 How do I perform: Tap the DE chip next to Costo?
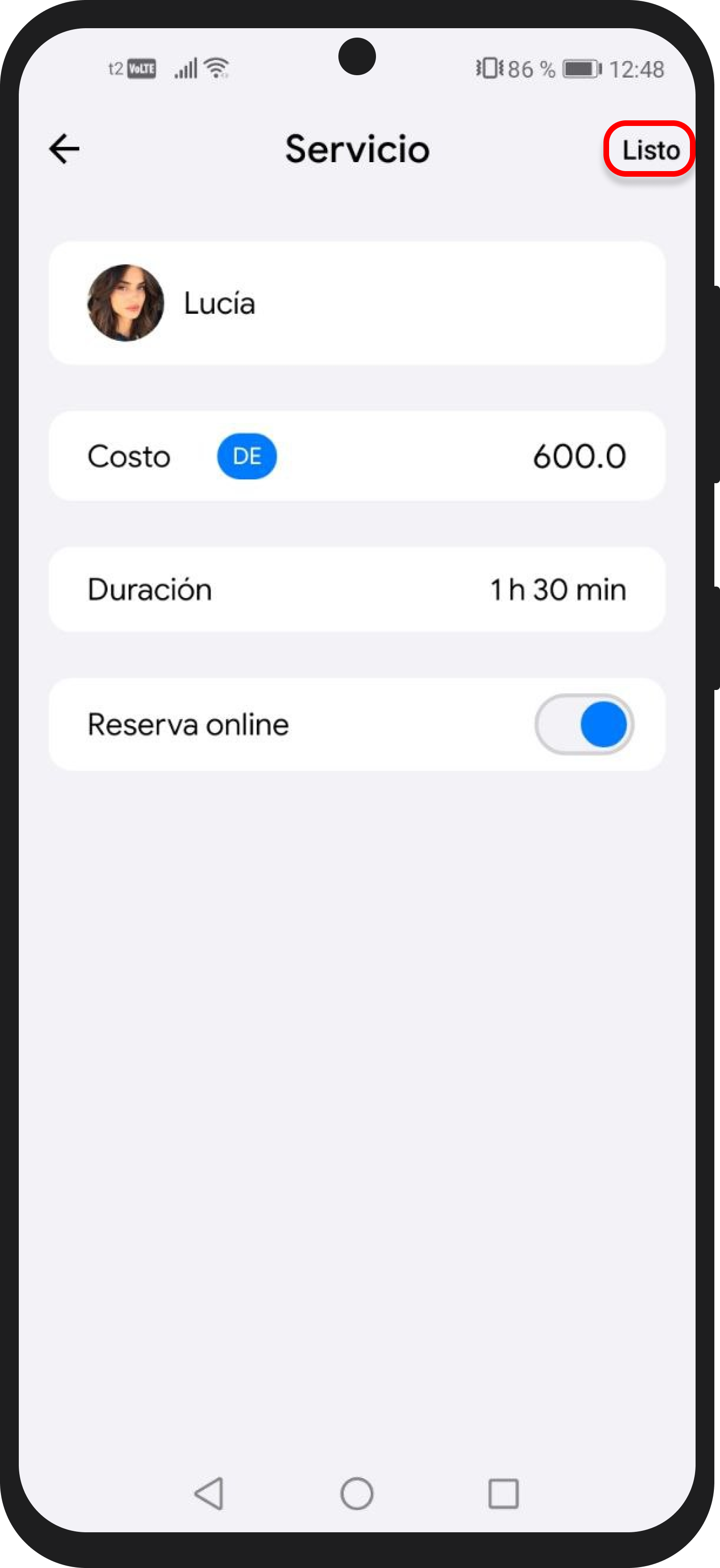(x=246, y=456)
